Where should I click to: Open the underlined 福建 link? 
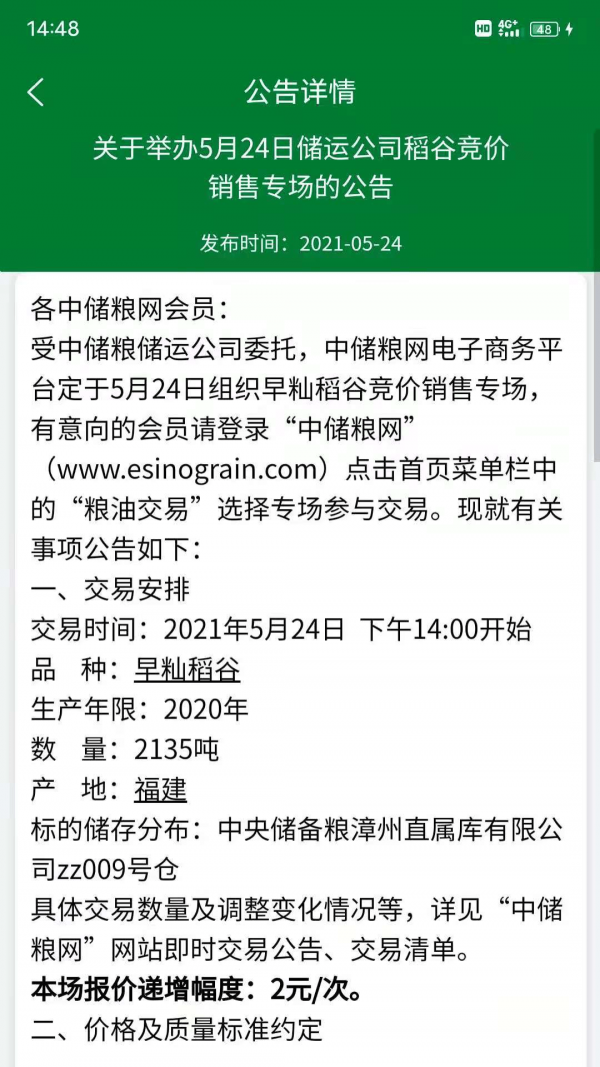click(x=160, y=789)
